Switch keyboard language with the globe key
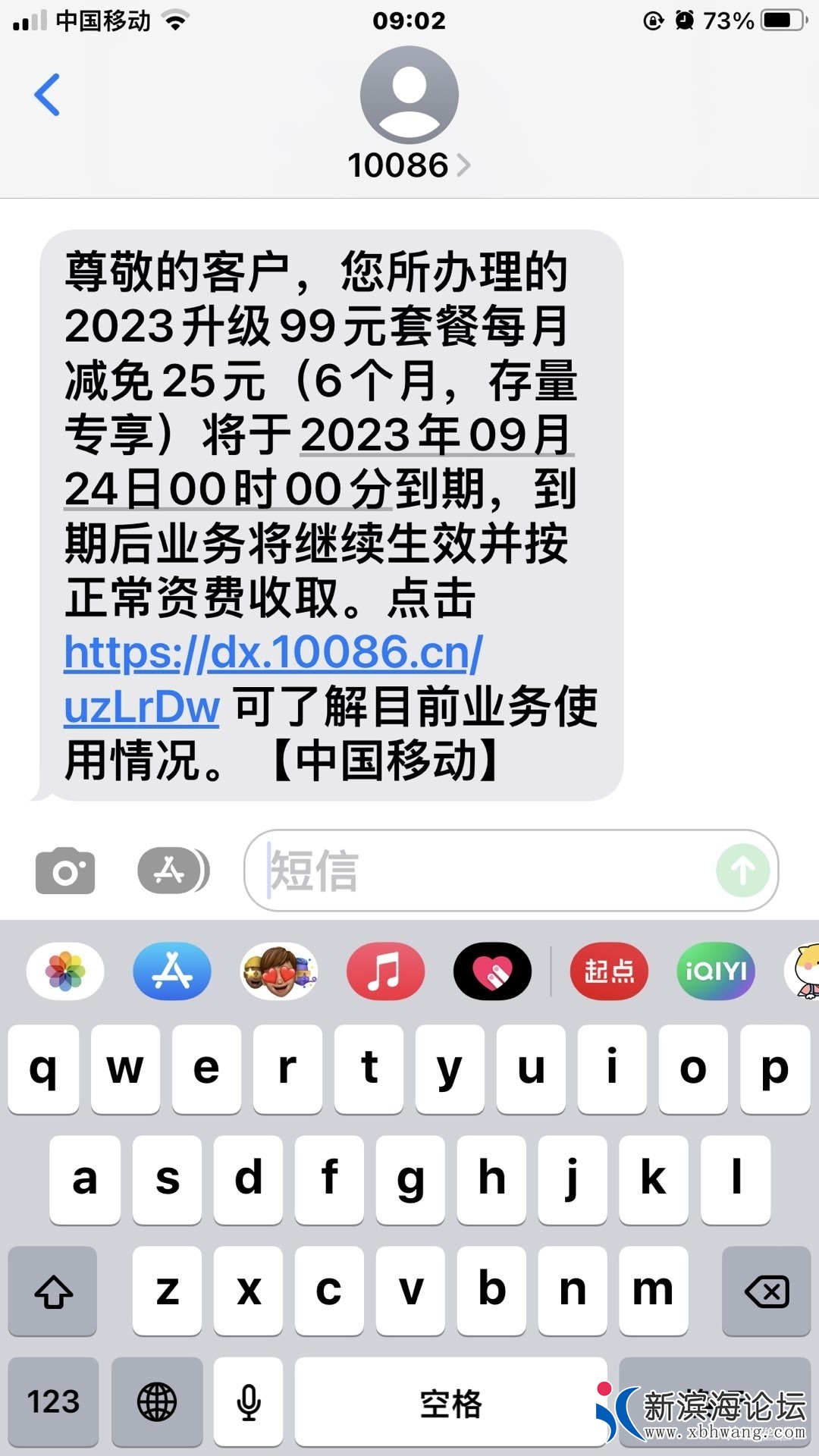The height and width of the screenshot is (1456, 819). pos(157,1401)
